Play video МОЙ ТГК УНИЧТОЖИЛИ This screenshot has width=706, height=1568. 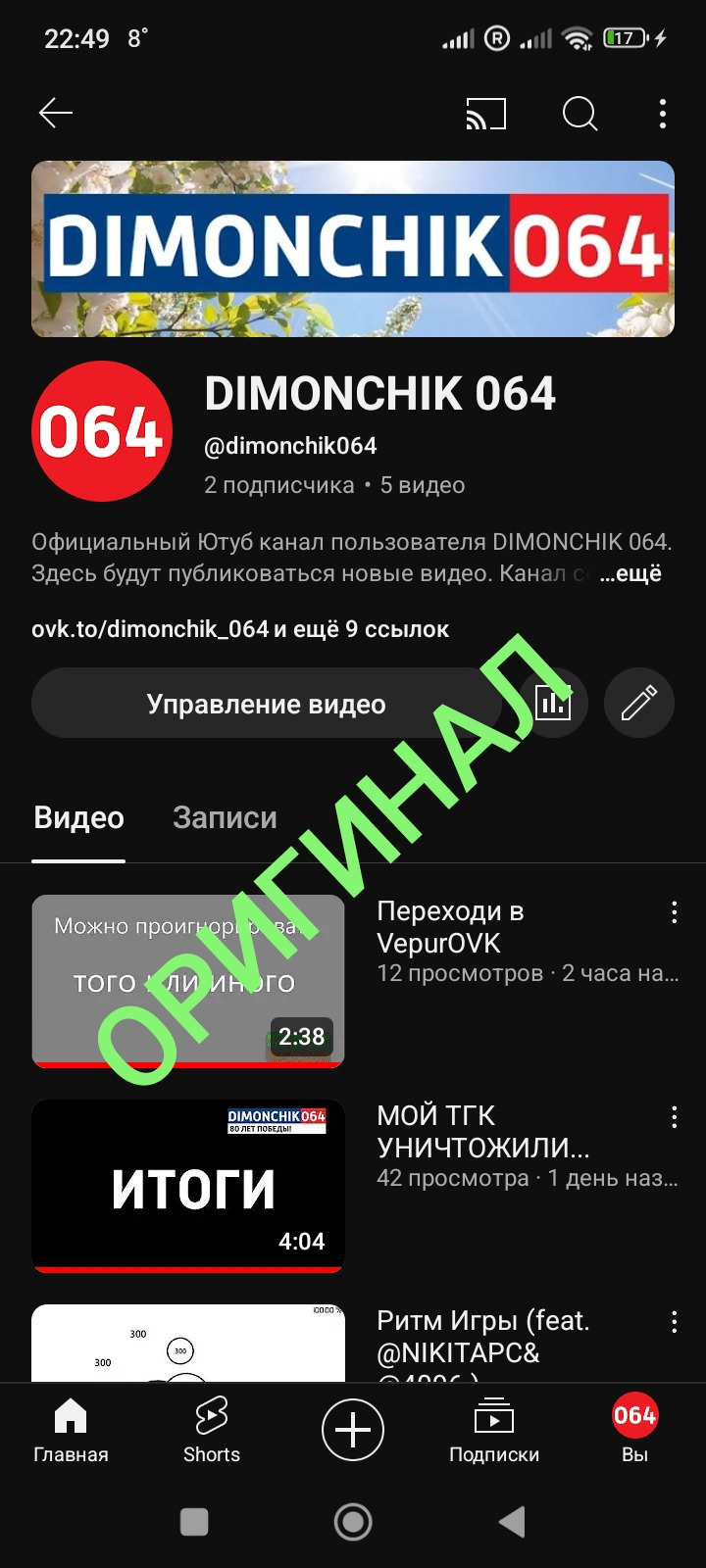tap(188, 1186)
